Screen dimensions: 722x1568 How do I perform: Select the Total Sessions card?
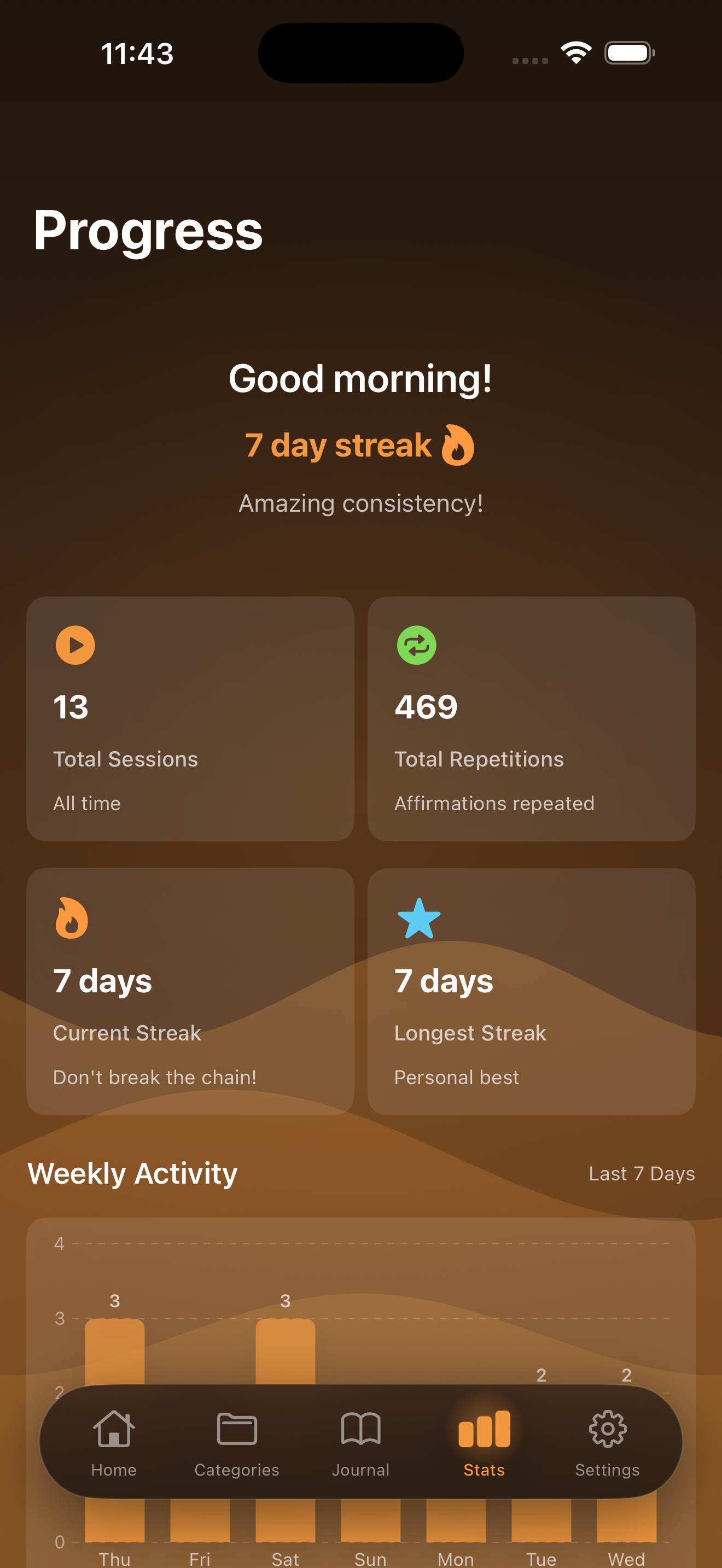point(190,718)
